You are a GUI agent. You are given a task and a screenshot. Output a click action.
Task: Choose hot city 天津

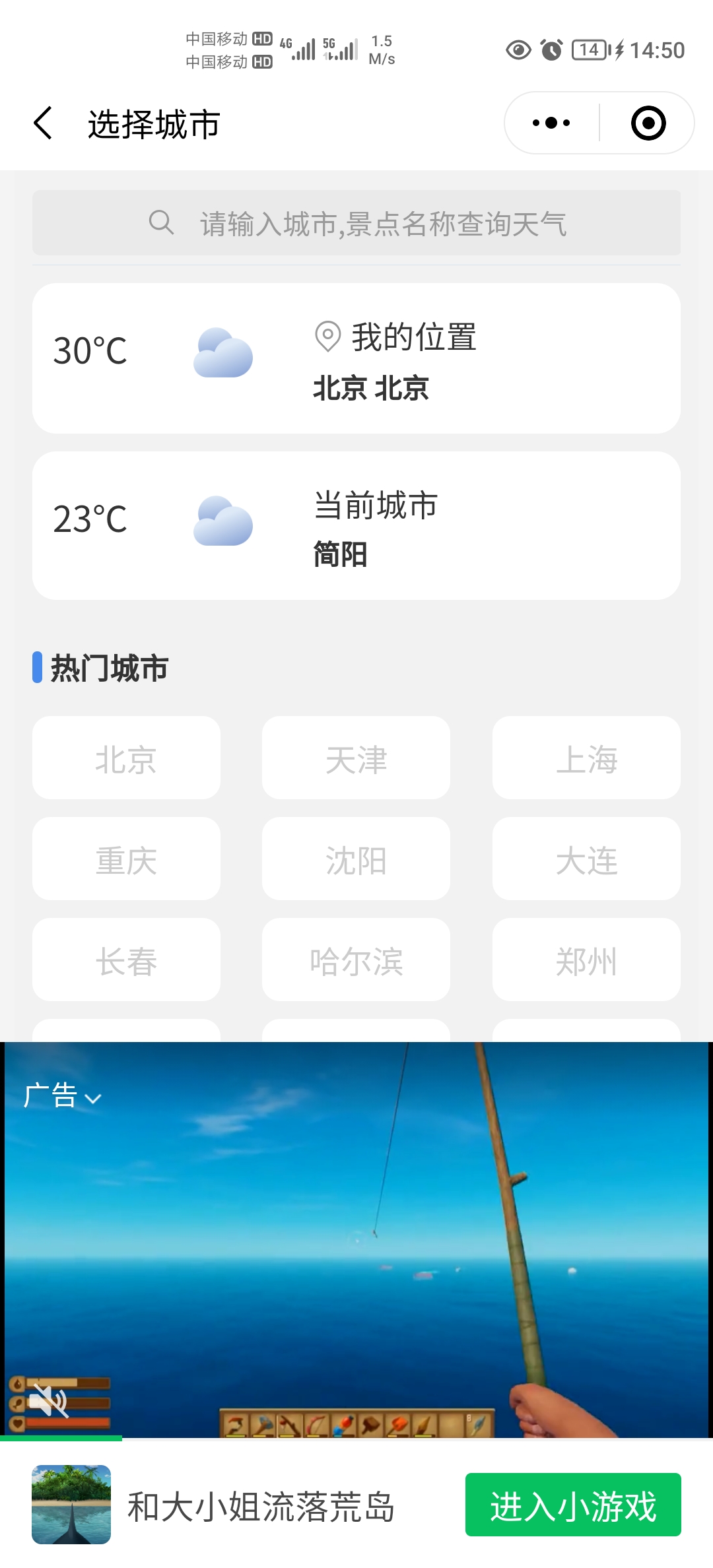[356, 758]
